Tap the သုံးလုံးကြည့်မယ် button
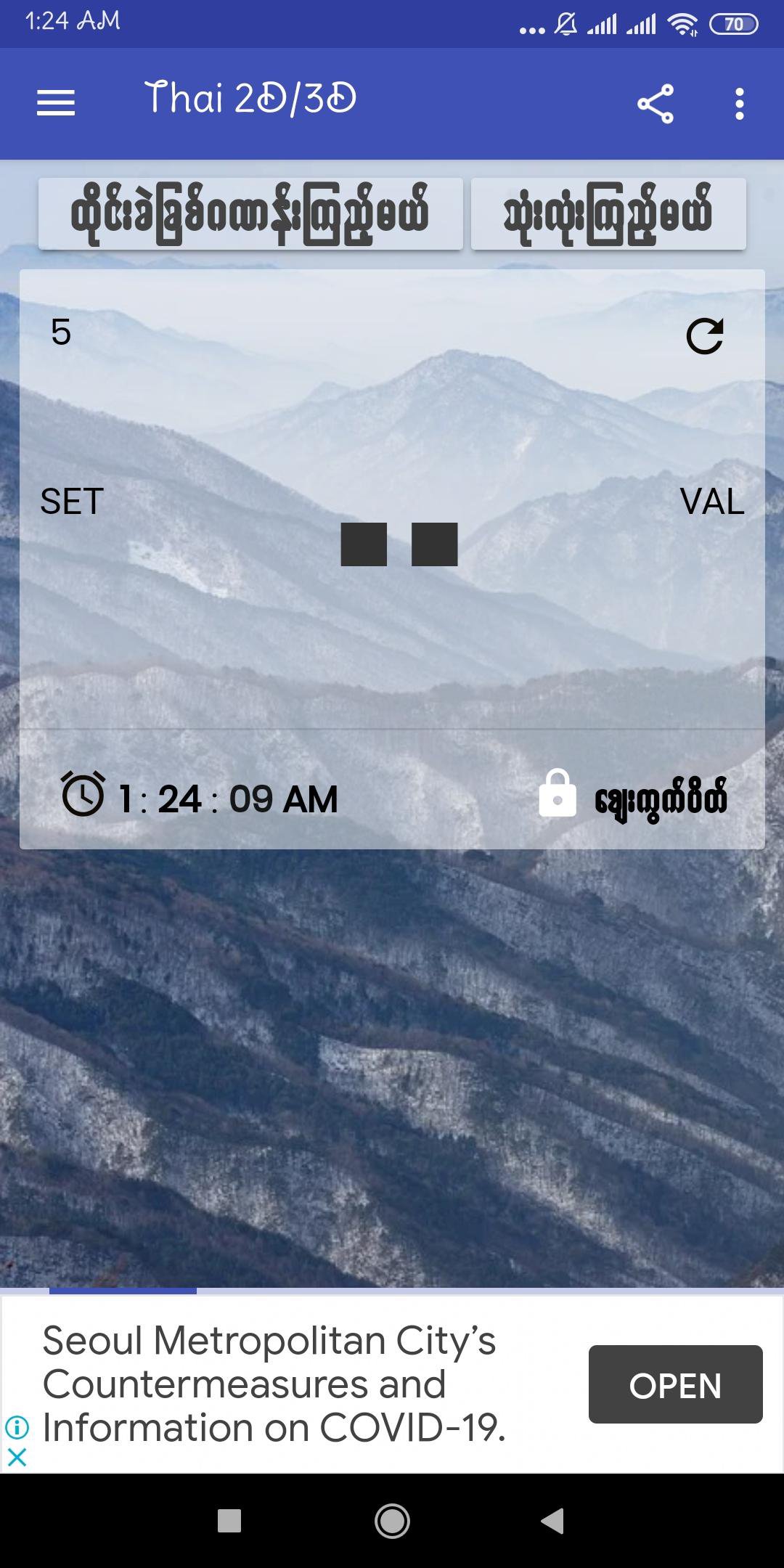The image size is (784, 1568). point(608,214)
